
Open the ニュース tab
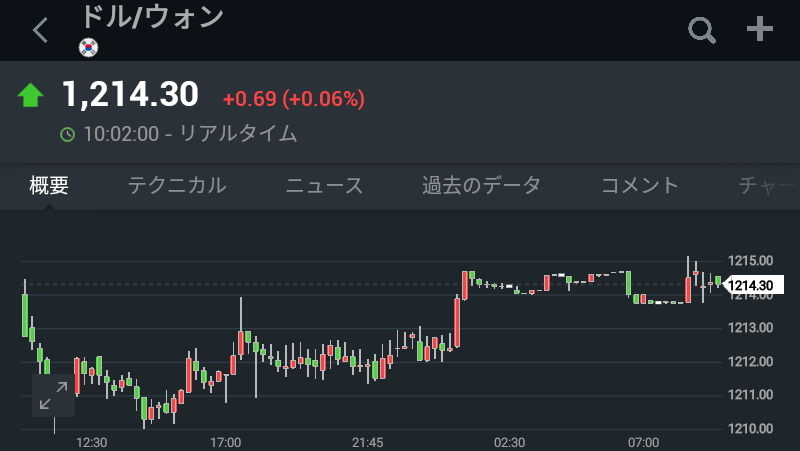(x=324, y=185)
